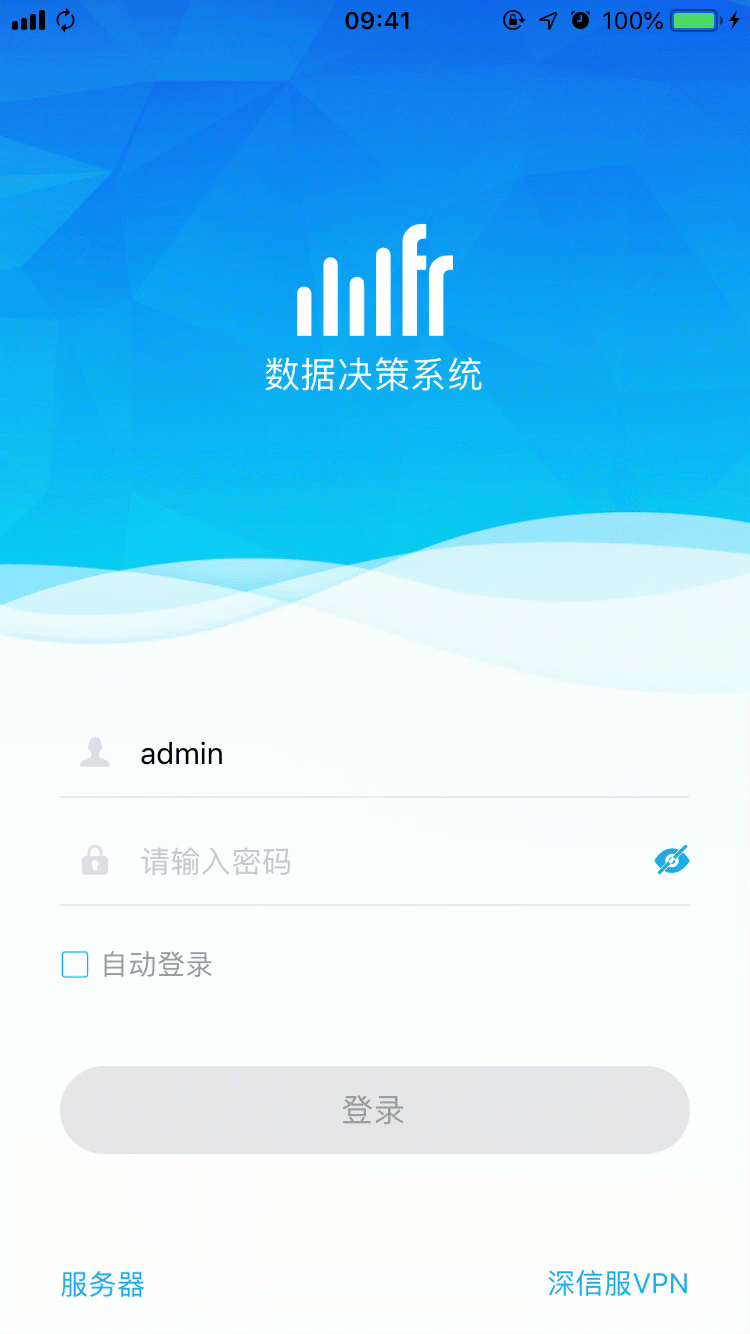The image size is (750, 1334).
Task: Open the 深信服VPN link
Action: pyautogui.click(x=618, y=1283)
